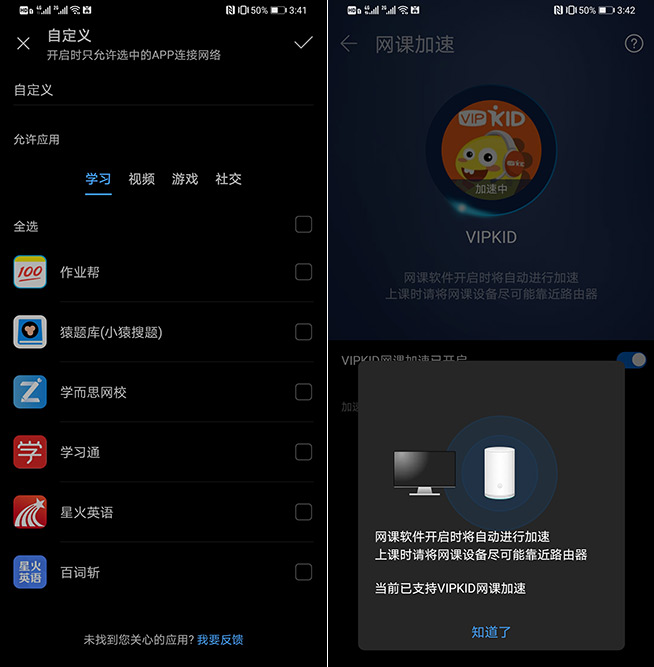
Task: Check the box next to 学习通
Action: (303, 452)
